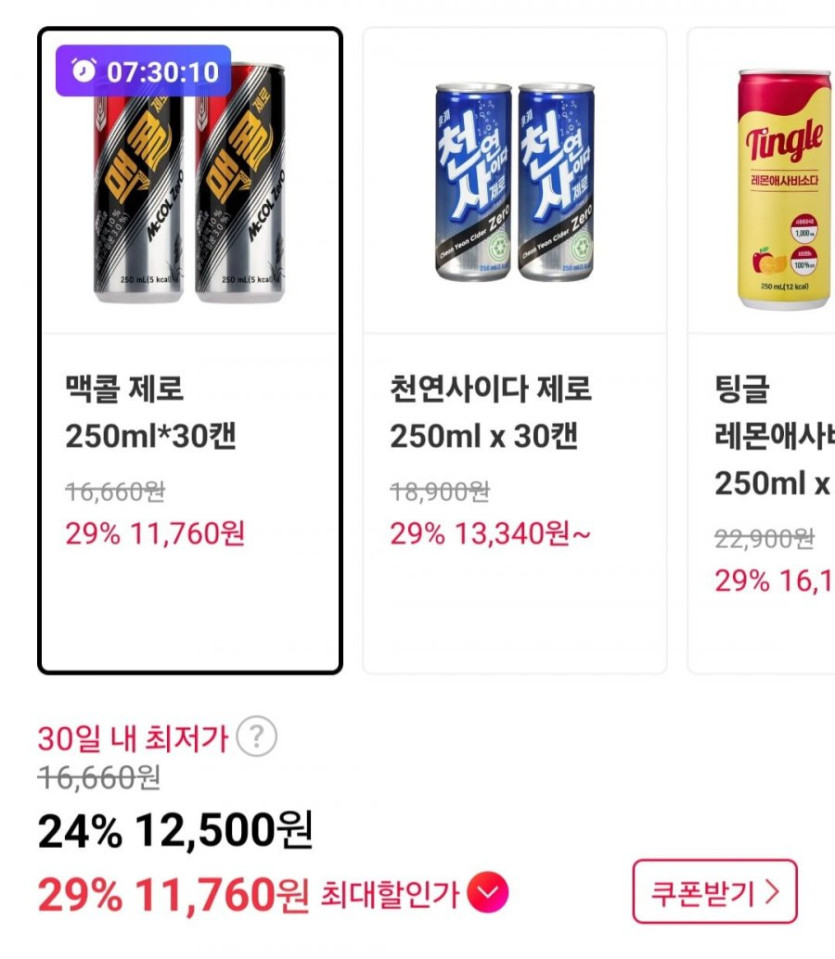
Task: Expand the 최대할인가 details arrow
Action: point(487,894)
